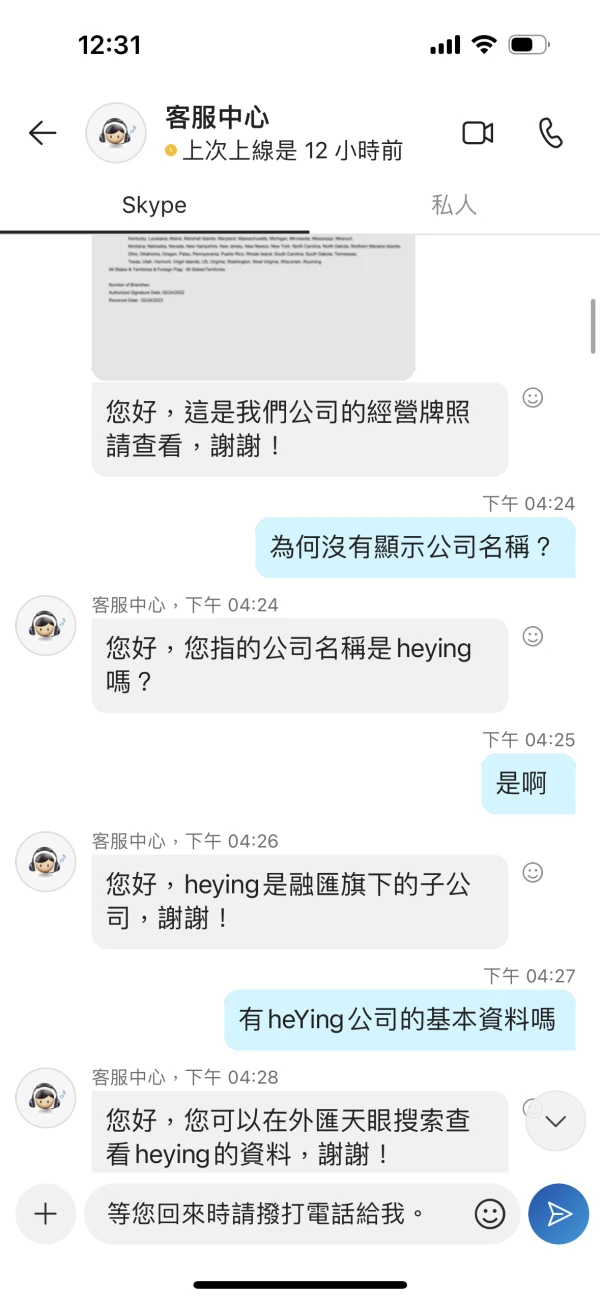The width and height of the screenshot is (600, 1301).
Task: React to the 融匯旗下的子公司 message
Action: 533,872
